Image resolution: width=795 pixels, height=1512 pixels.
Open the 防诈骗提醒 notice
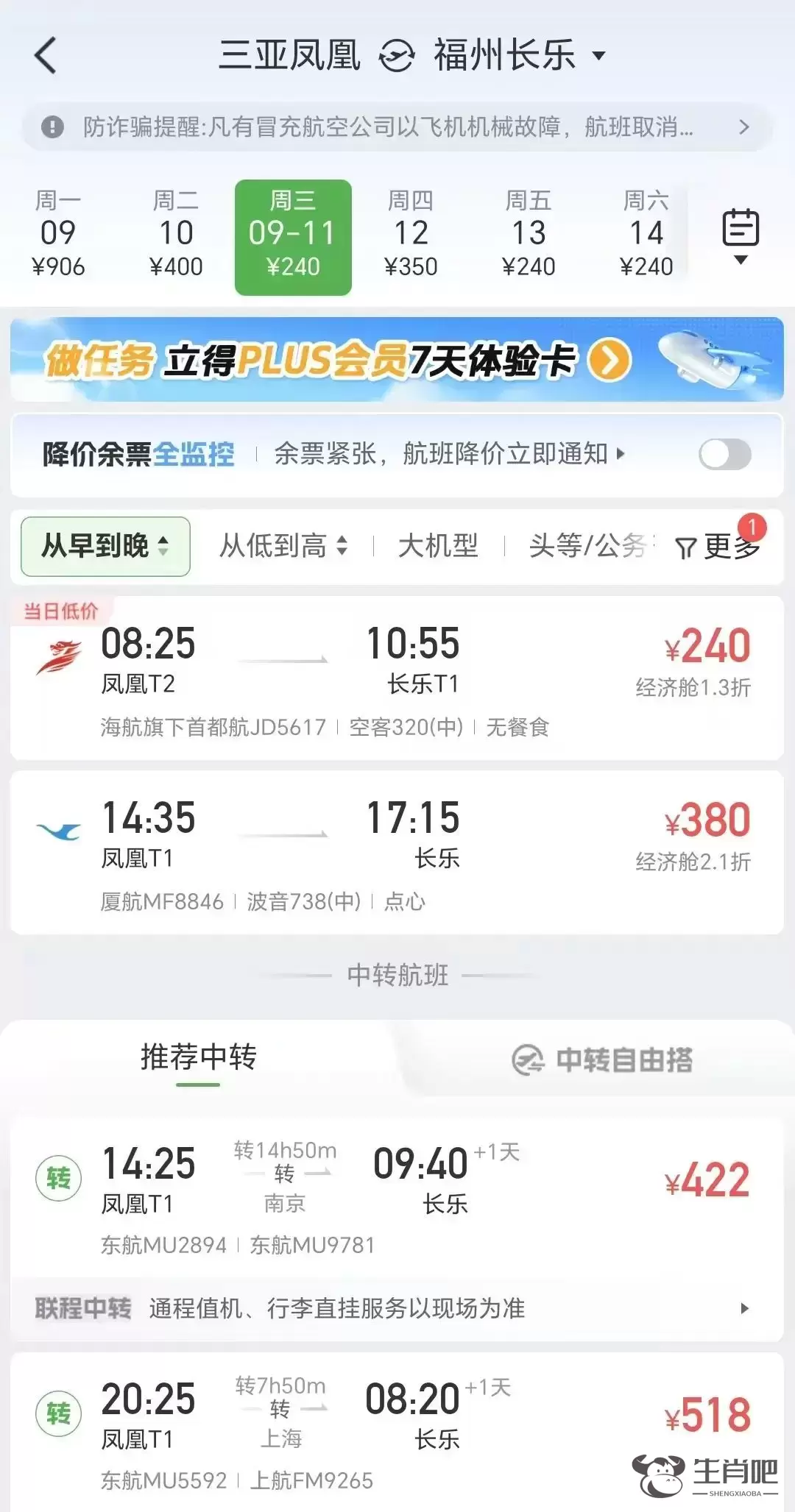[x=397, y=127]
